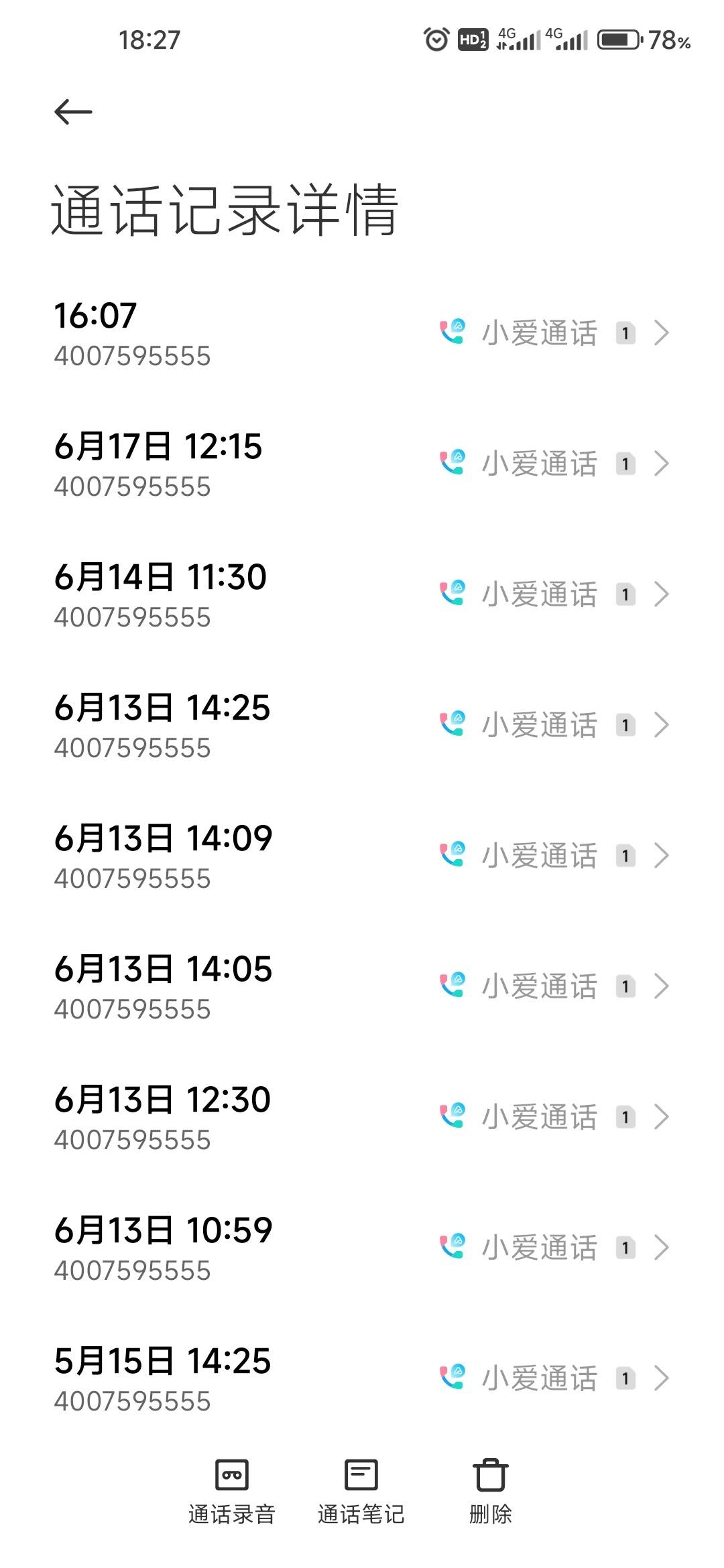The width and height of the screenshot is (724, 1568).
Task: Open the 6月13日 10:59 call record
Action: click(362, 1248)
